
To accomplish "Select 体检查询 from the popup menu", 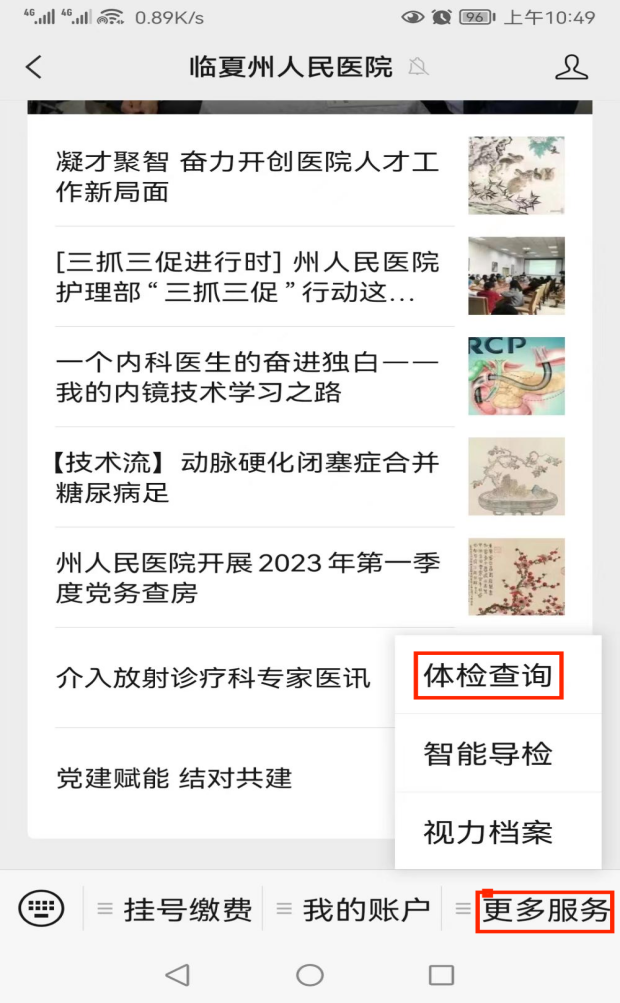I will click(x=488, y=675).
